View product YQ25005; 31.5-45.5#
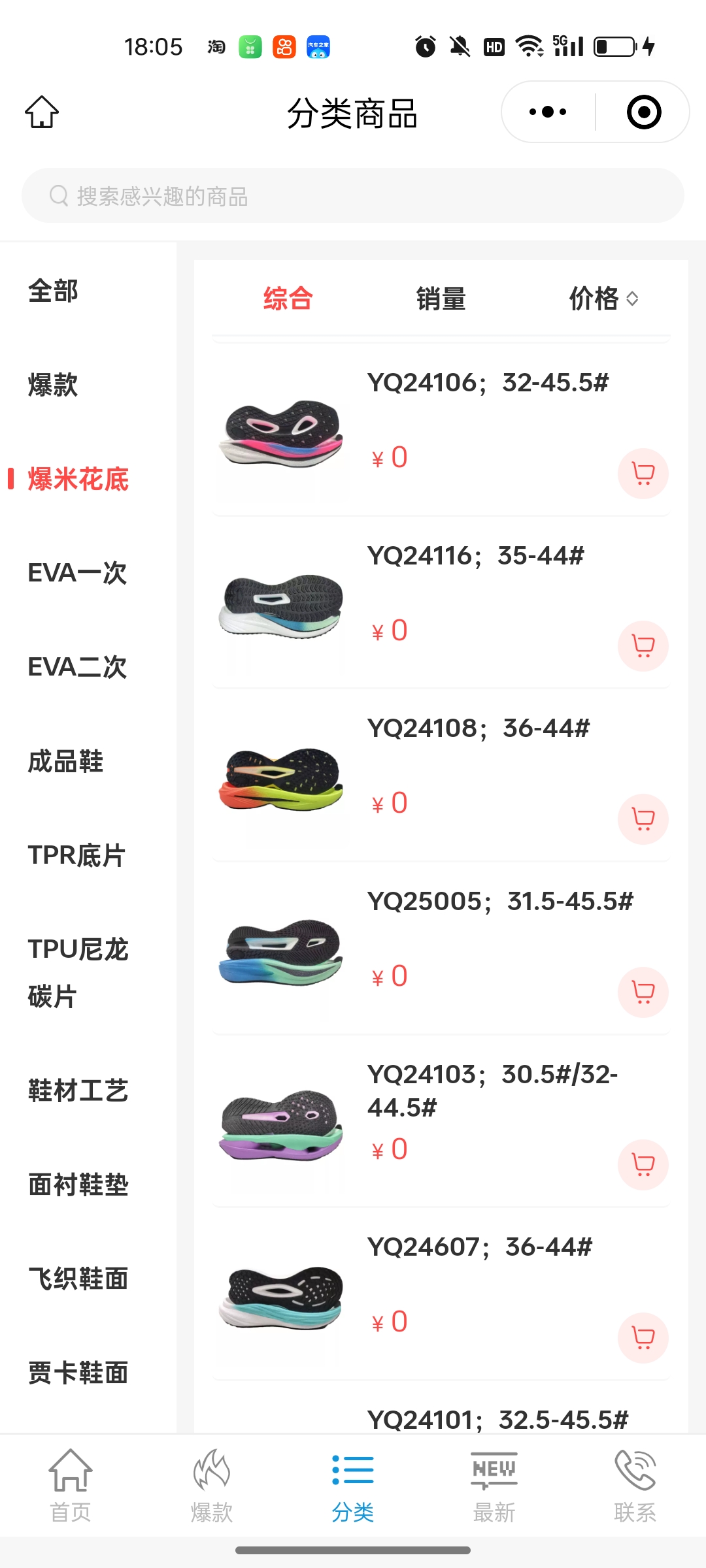The width and height of the screenshot is (706, 1568). coord(500,902)
